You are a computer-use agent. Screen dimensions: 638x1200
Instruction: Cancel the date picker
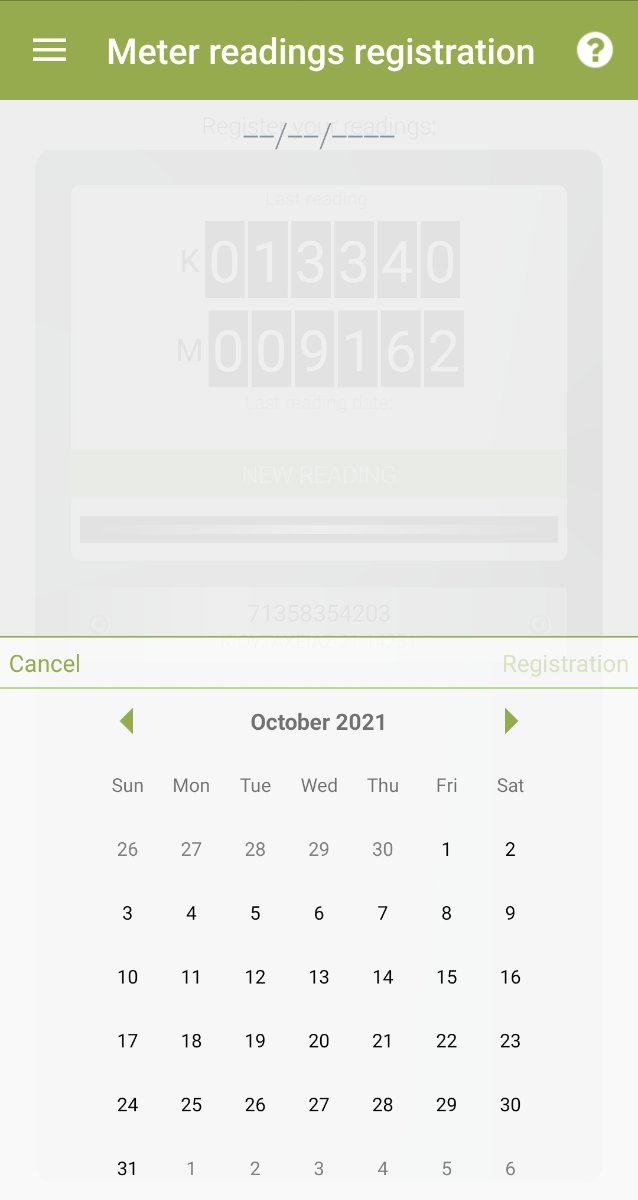click(45, 664)
